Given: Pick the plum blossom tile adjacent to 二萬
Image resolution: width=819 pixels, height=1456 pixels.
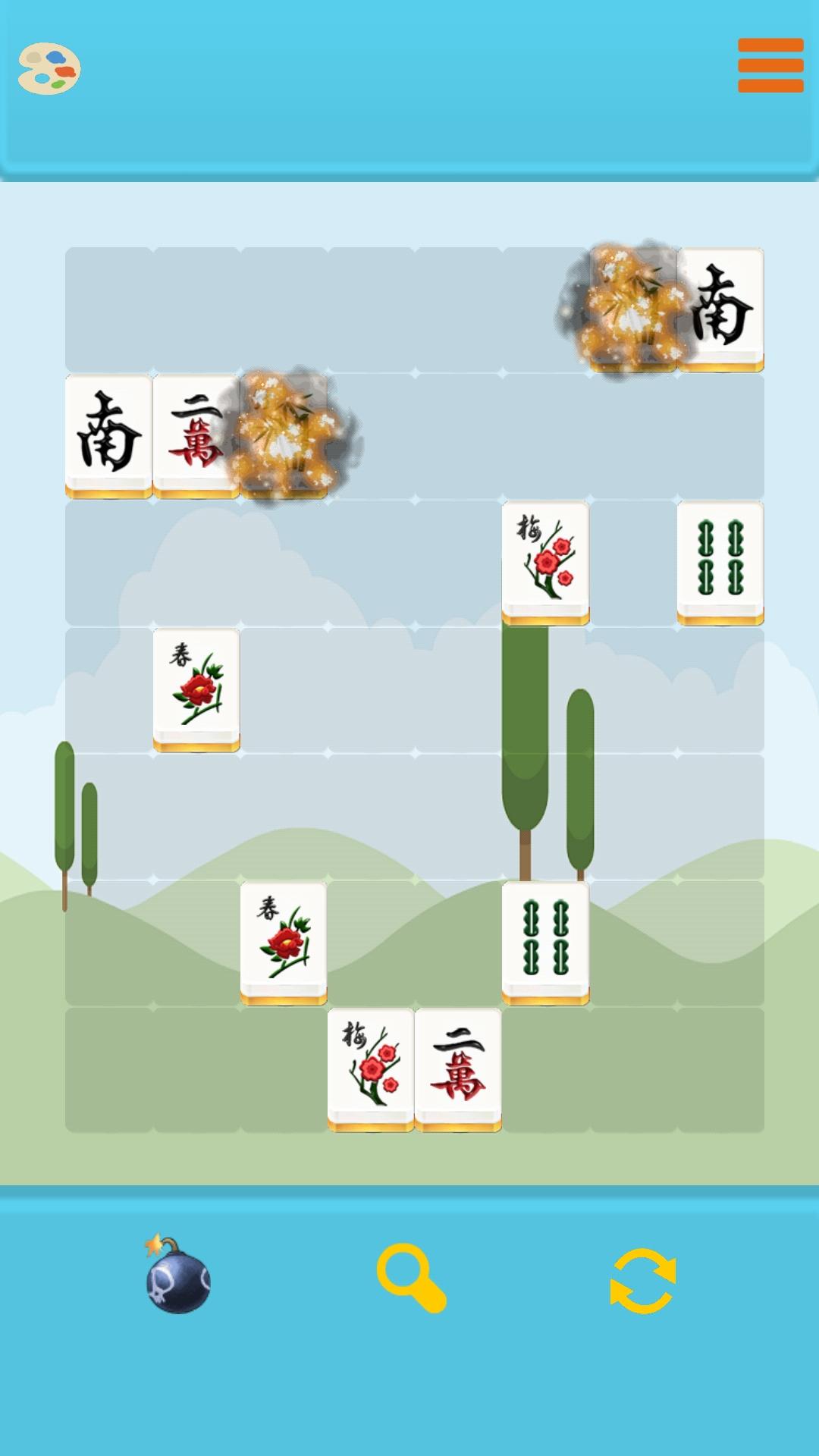Looking at the screenshot, I should click(x=371, y=1068).
